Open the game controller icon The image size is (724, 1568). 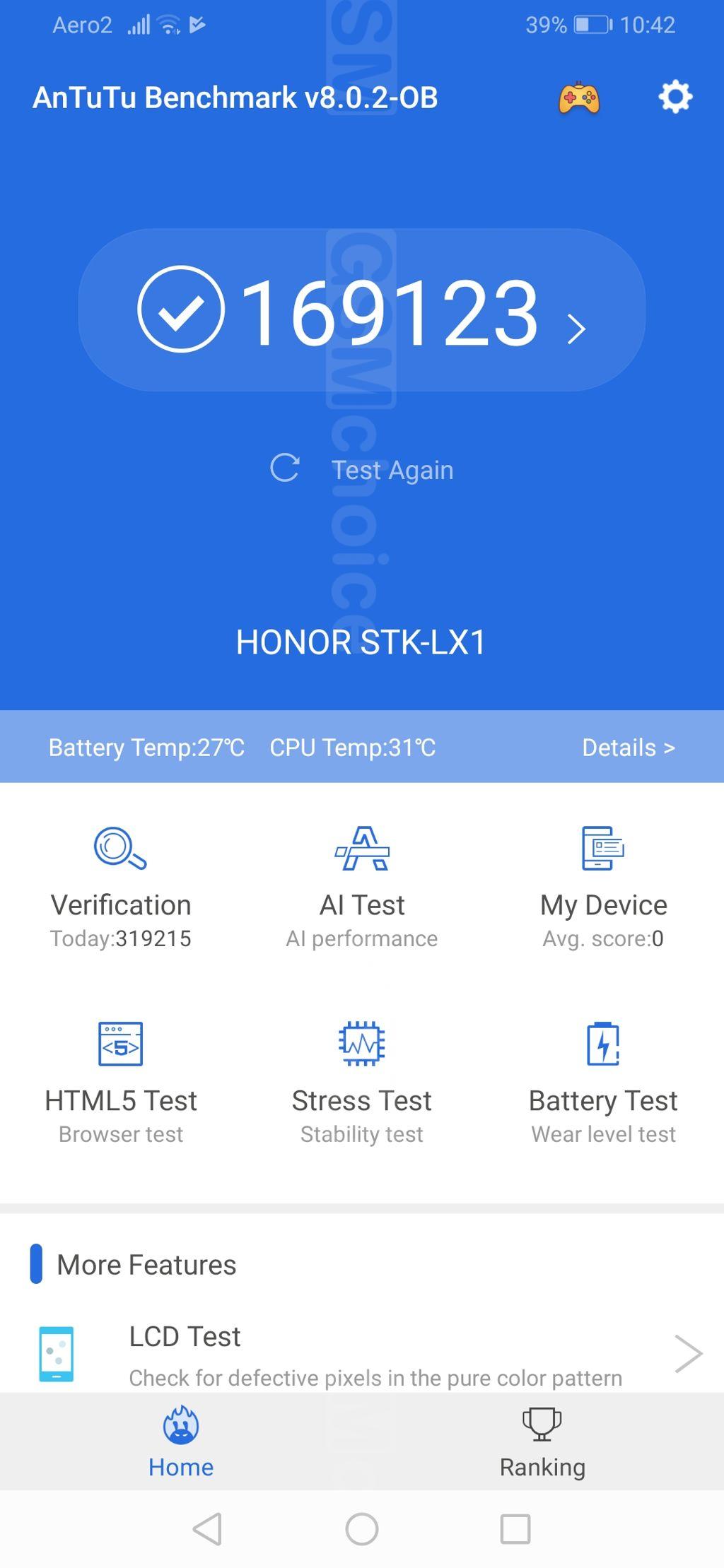click(x=579, y=98)
